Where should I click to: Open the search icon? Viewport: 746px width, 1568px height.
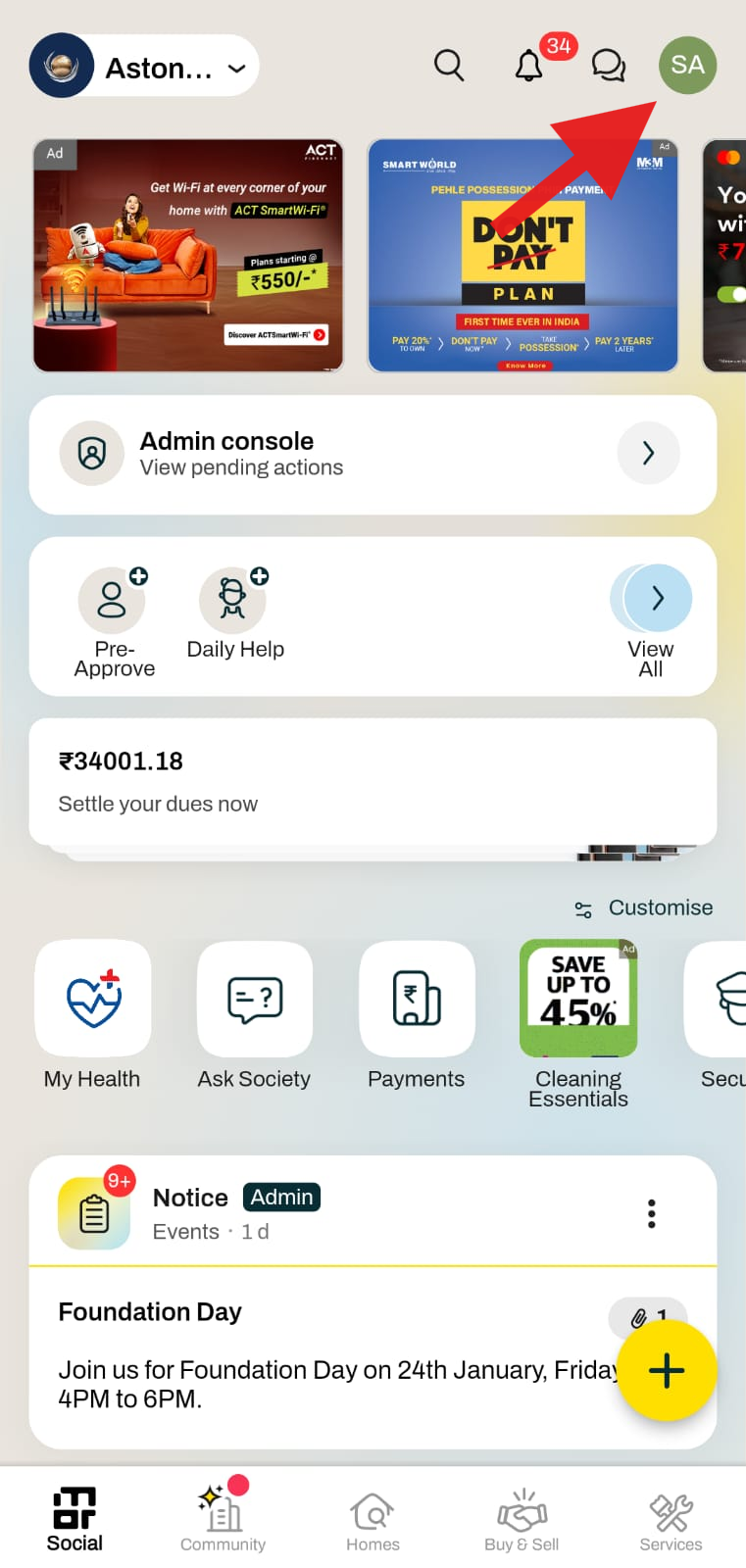[449, 66]
